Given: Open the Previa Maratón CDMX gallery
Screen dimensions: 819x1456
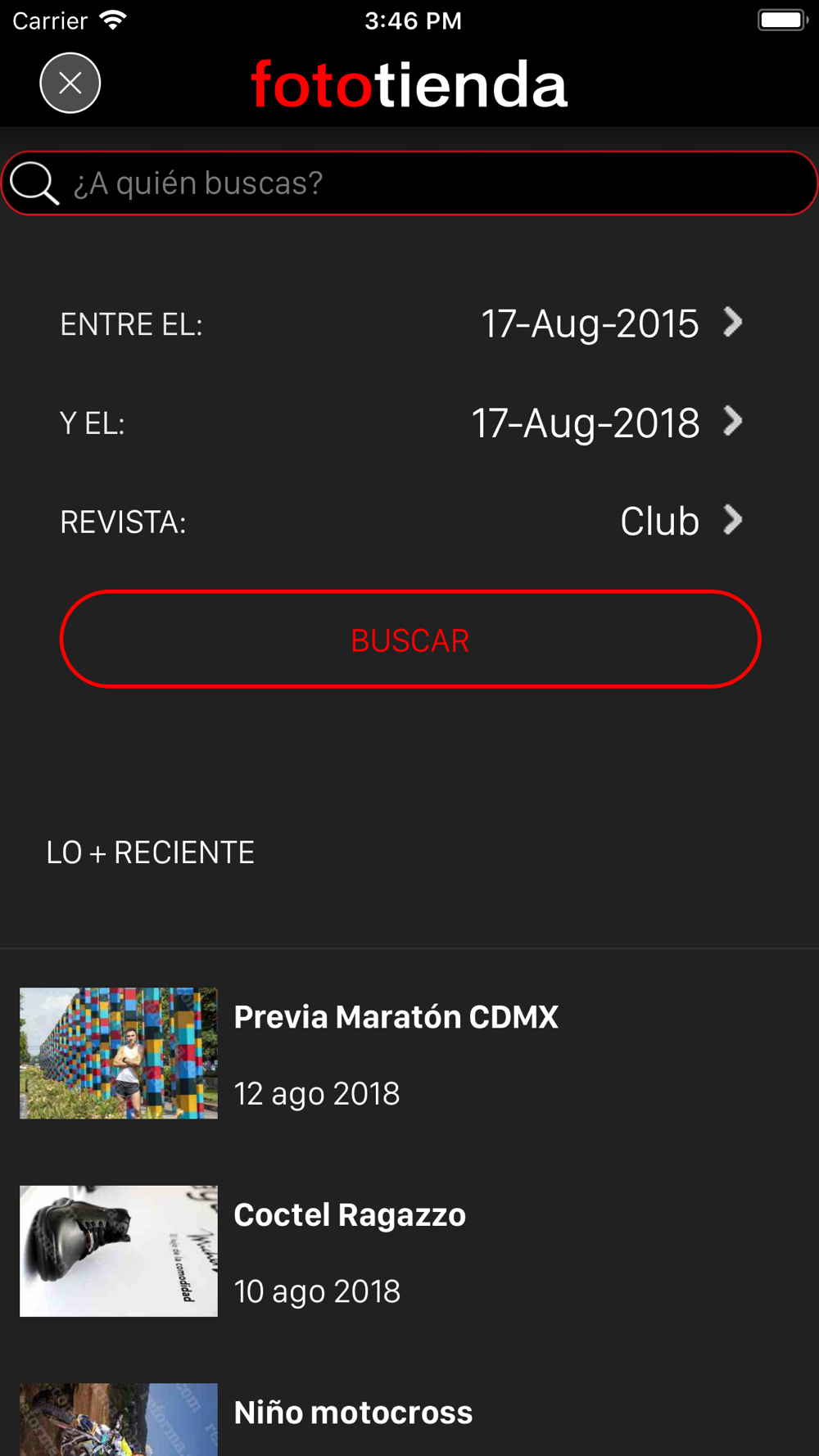Looking at the screenshot, I should [409, 1053].
